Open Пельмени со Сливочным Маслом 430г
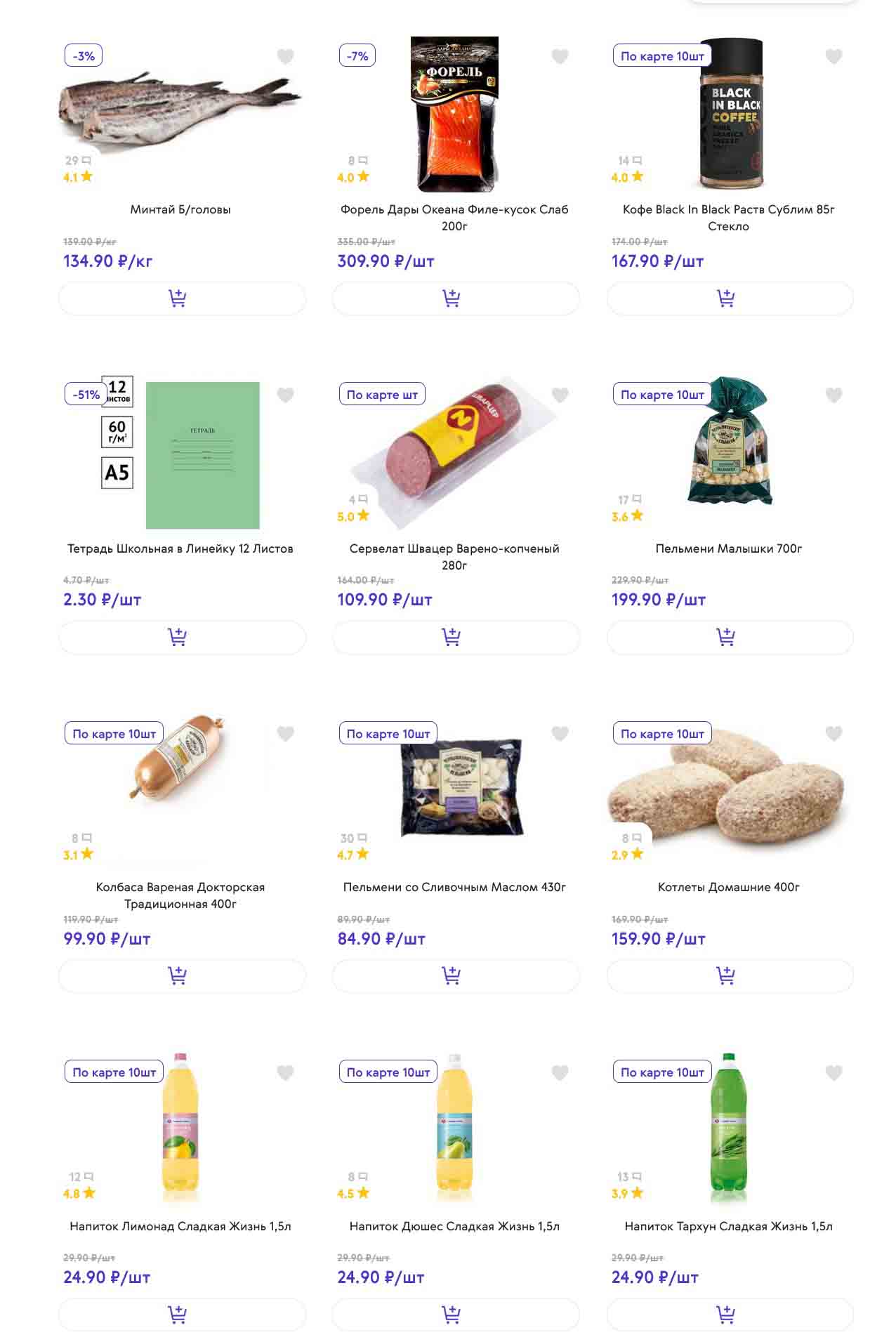Image resolution: width=896 pixels, height=1342 pixels. (x=454, y=887)
